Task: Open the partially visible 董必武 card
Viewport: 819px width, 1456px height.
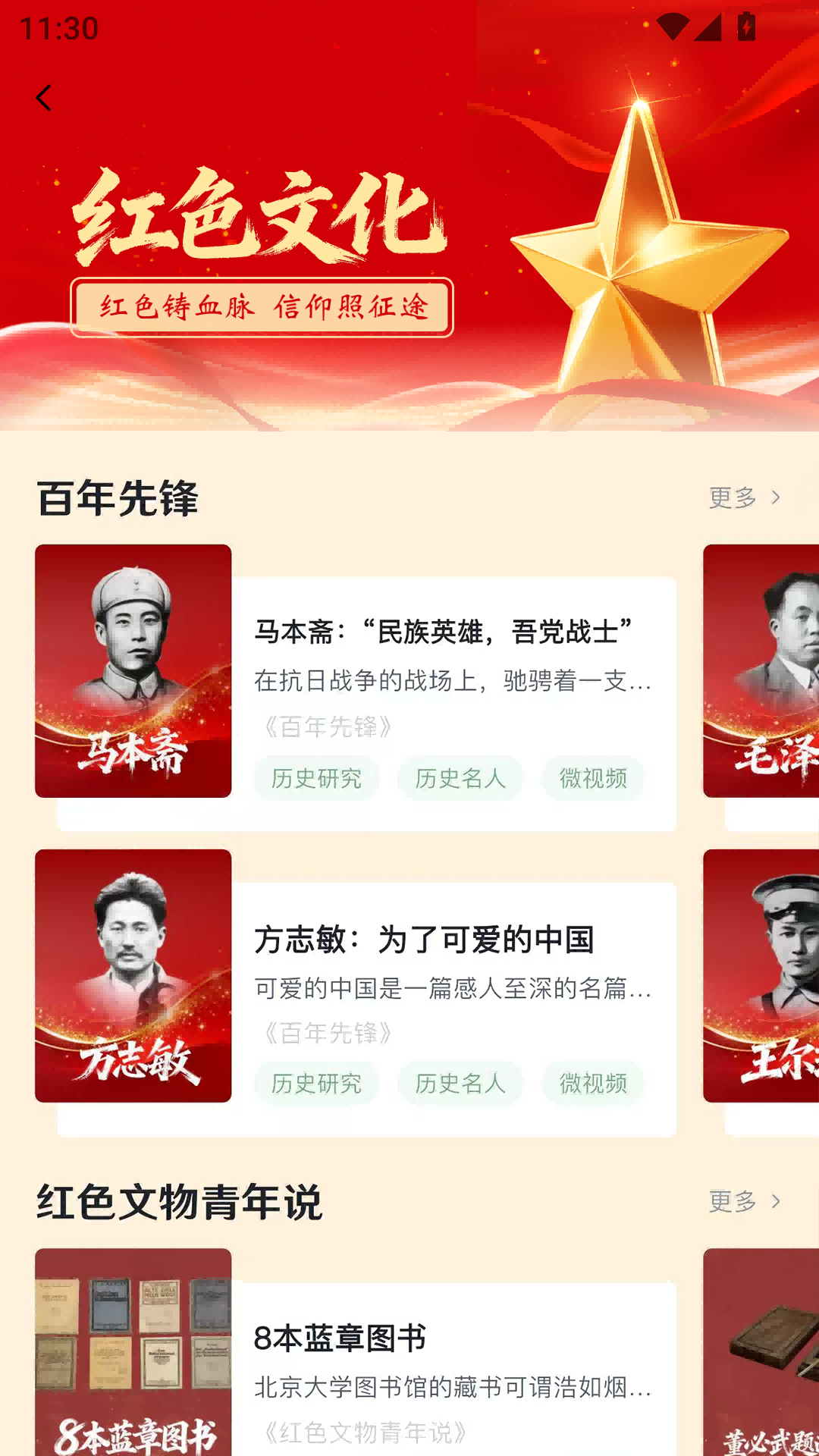Action: pyautogui.click(x=761, y=1352)
